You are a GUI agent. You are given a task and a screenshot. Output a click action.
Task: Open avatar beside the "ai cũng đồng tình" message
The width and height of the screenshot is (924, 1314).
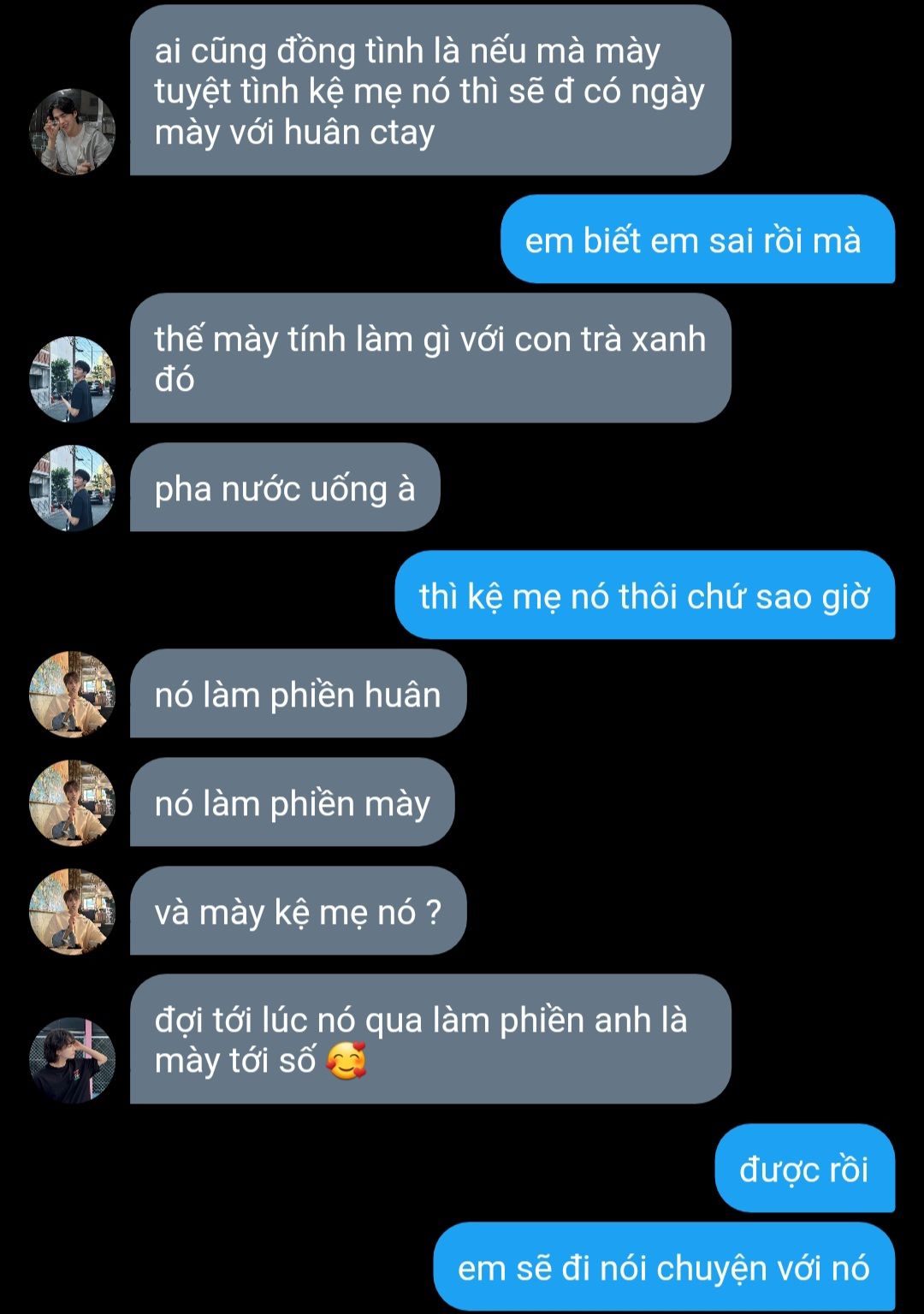tap(72, 132)
